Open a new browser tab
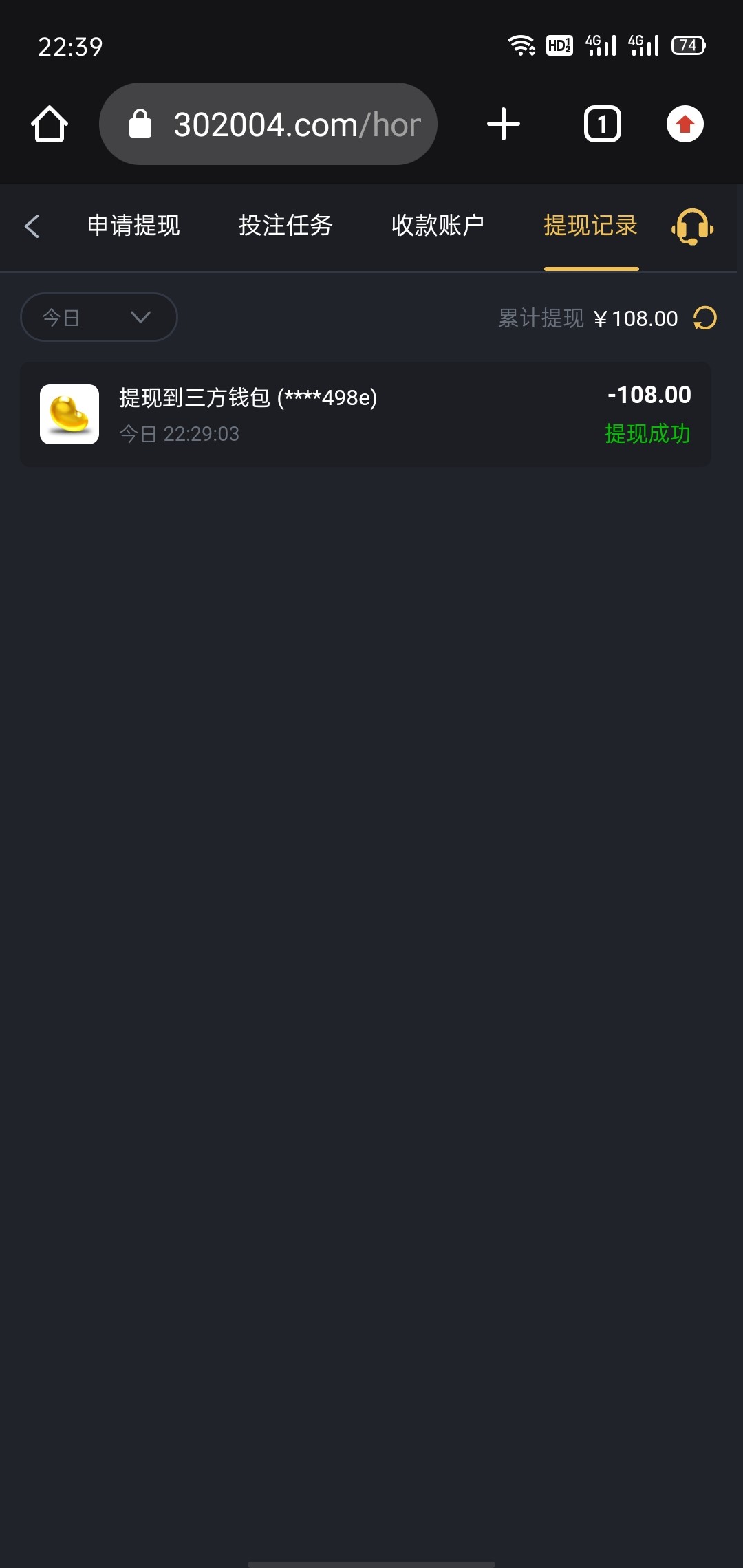 pyautogui.click(x=504, y=124)
